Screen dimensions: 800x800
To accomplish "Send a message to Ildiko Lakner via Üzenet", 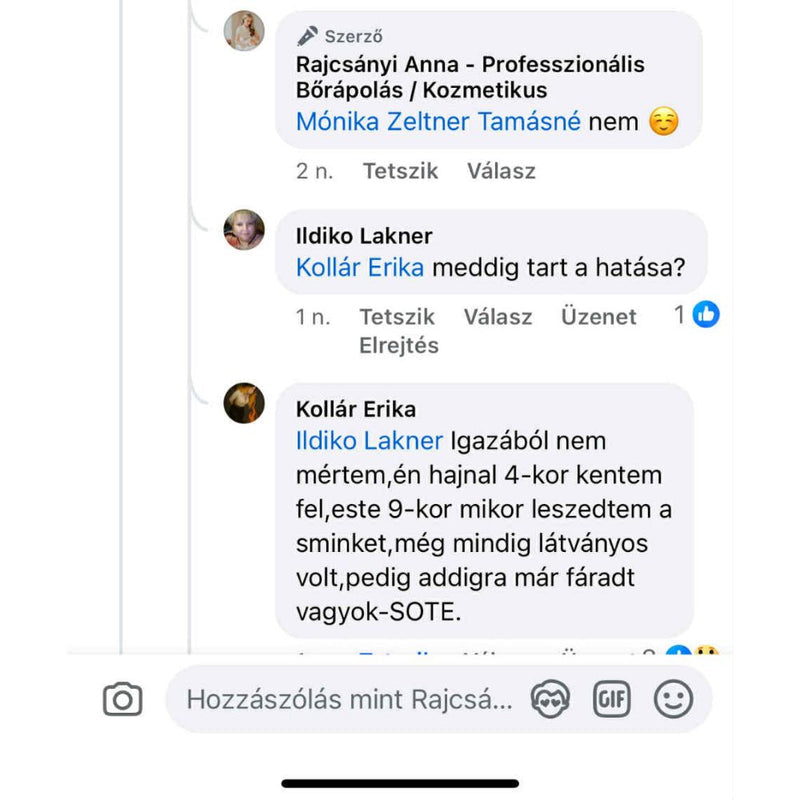I will [598, 317].
